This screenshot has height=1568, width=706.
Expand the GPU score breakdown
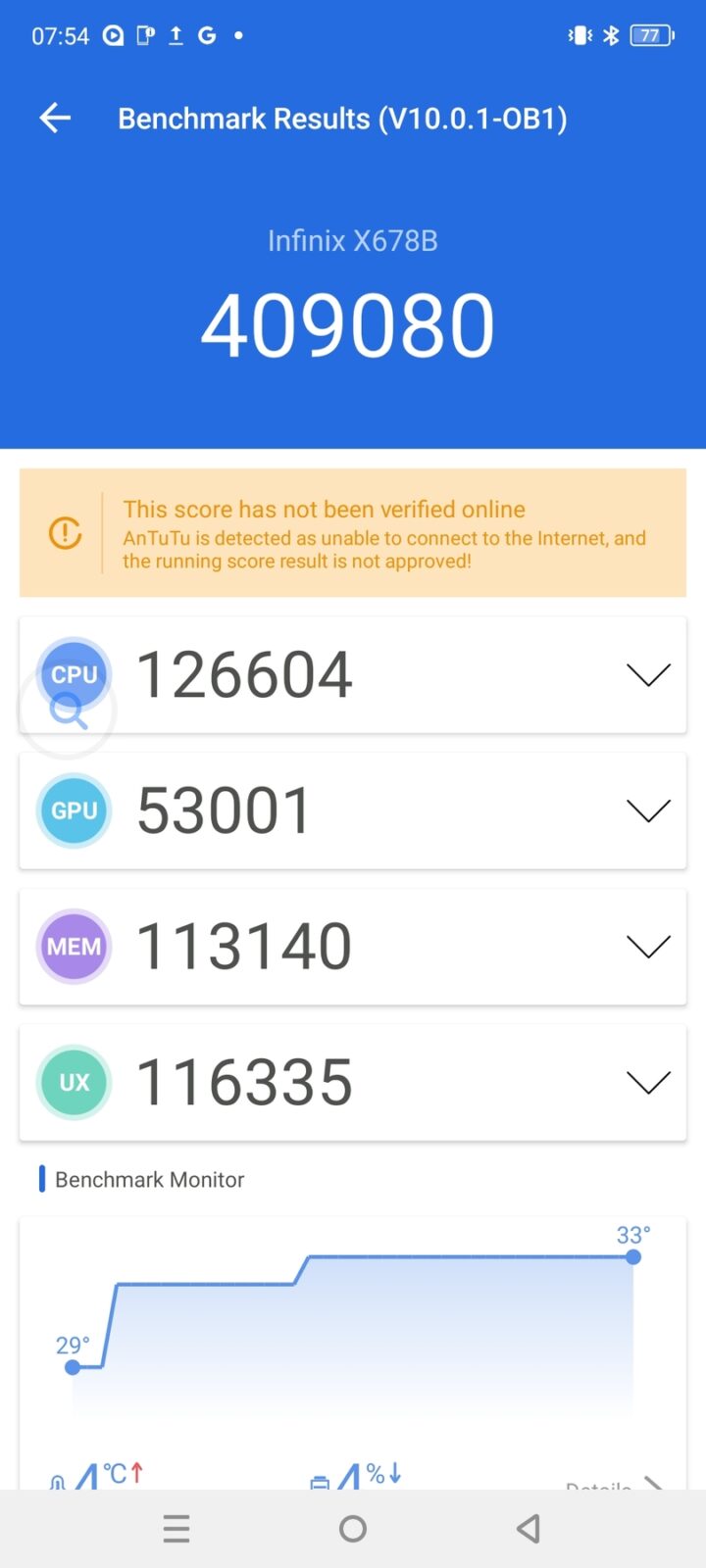[x=647, y=810]
